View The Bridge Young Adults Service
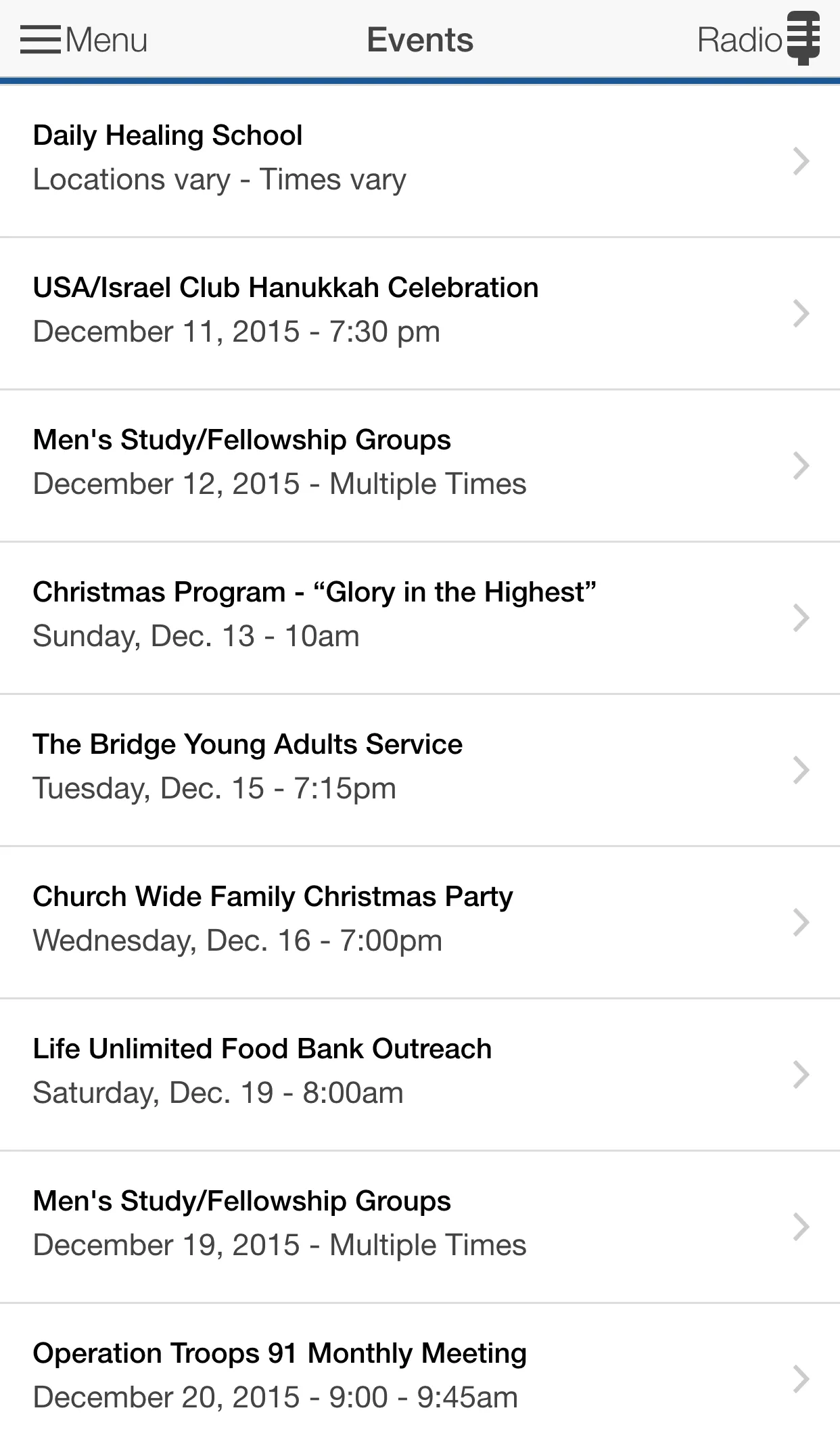 (x=420, y=770)
